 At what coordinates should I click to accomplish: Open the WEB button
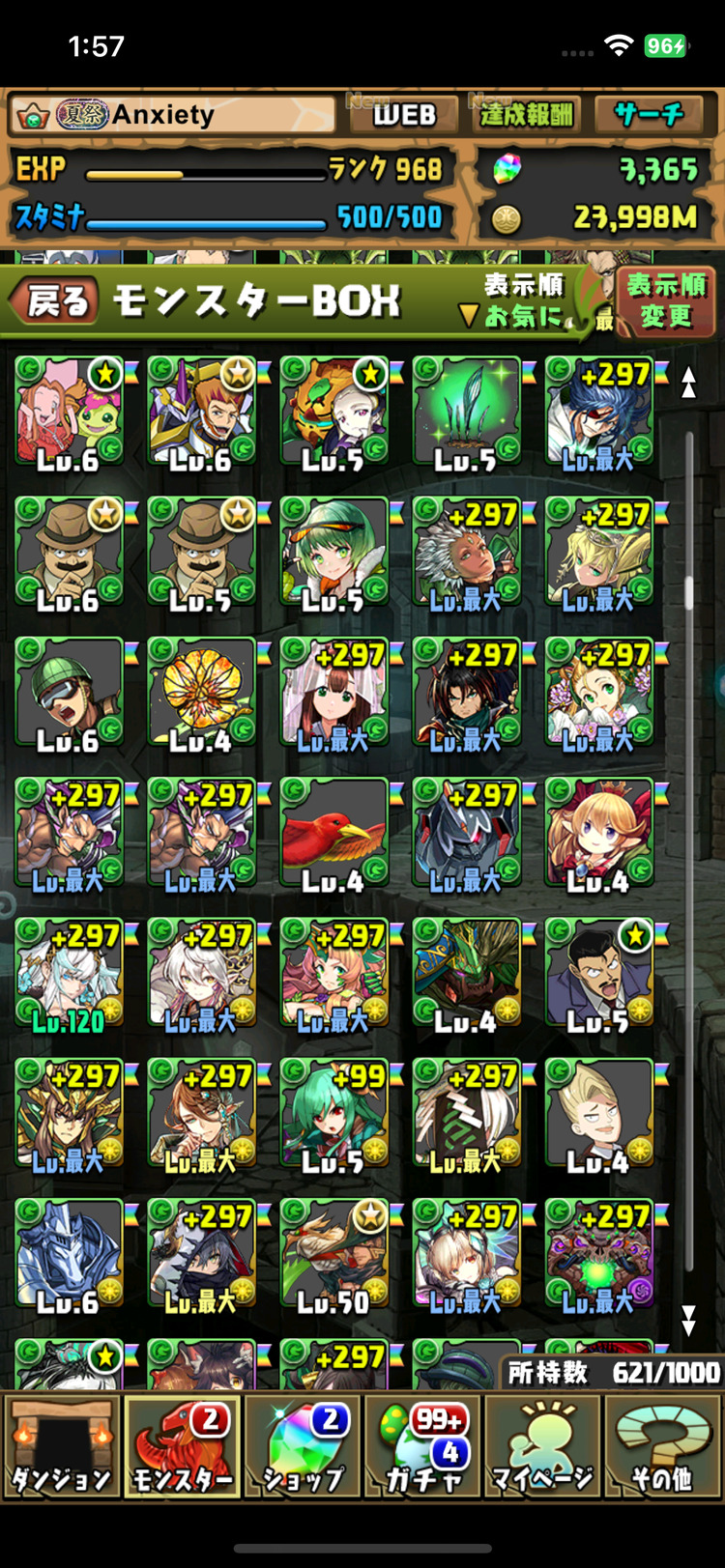click(403, 115)
